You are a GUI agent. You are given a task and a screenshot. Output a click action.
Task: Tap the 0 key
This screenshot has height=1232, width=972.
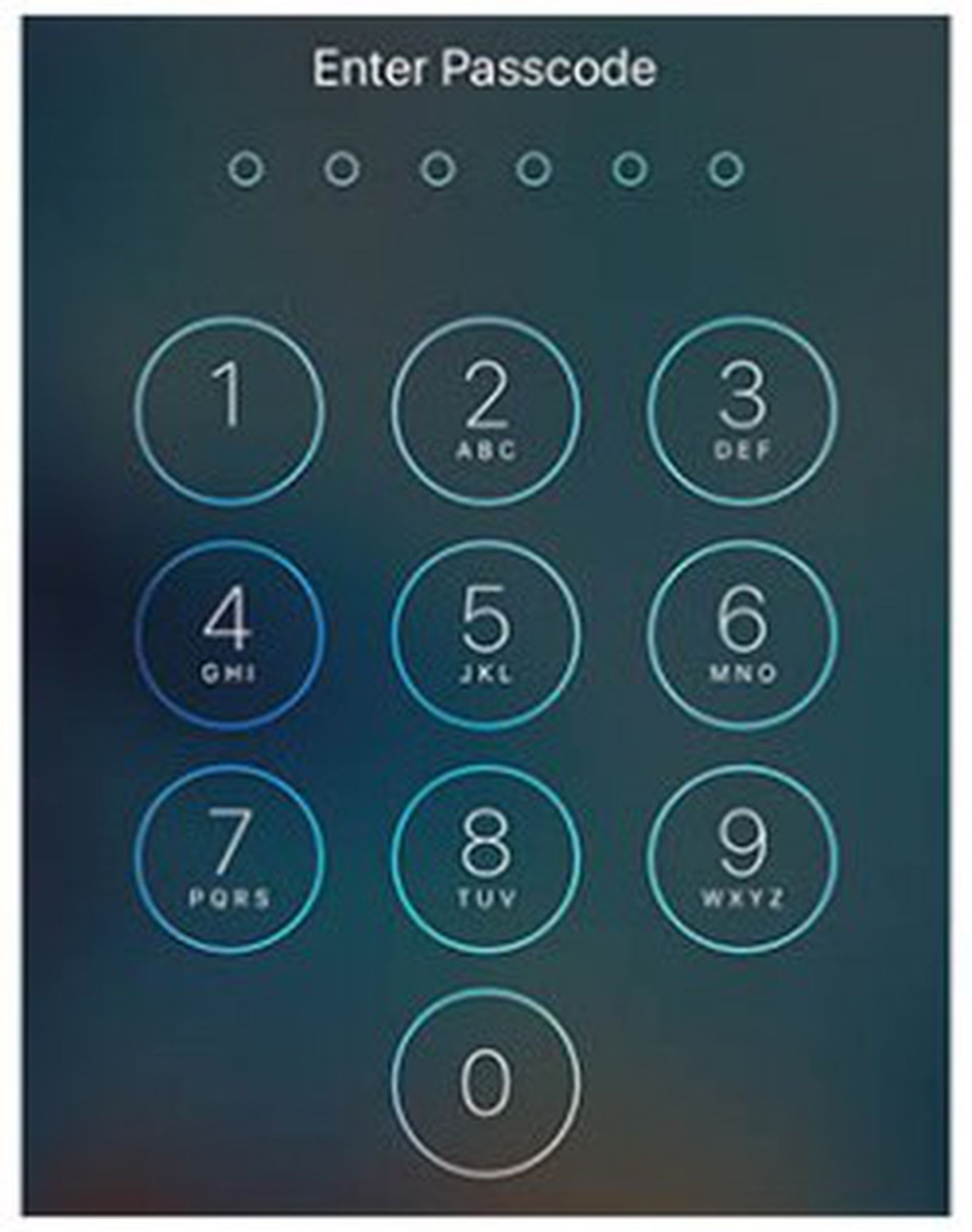click(x=485, y=1082)
